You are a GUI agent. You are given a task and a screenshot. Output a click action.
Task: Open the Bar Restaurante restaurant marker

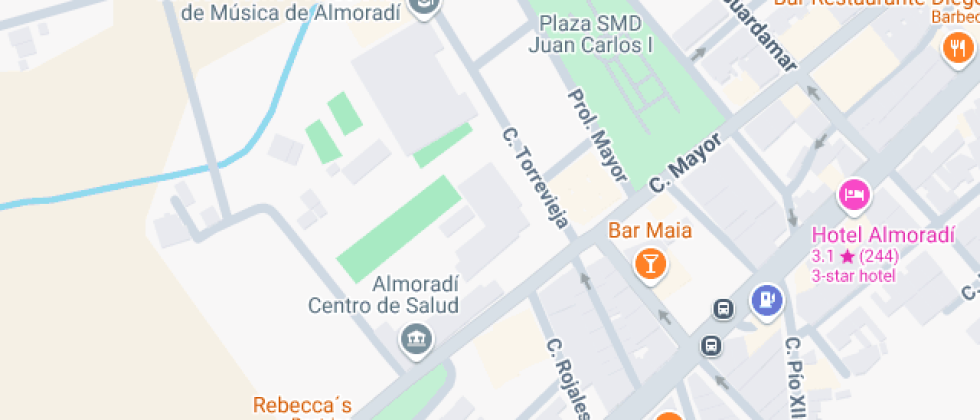957,46
